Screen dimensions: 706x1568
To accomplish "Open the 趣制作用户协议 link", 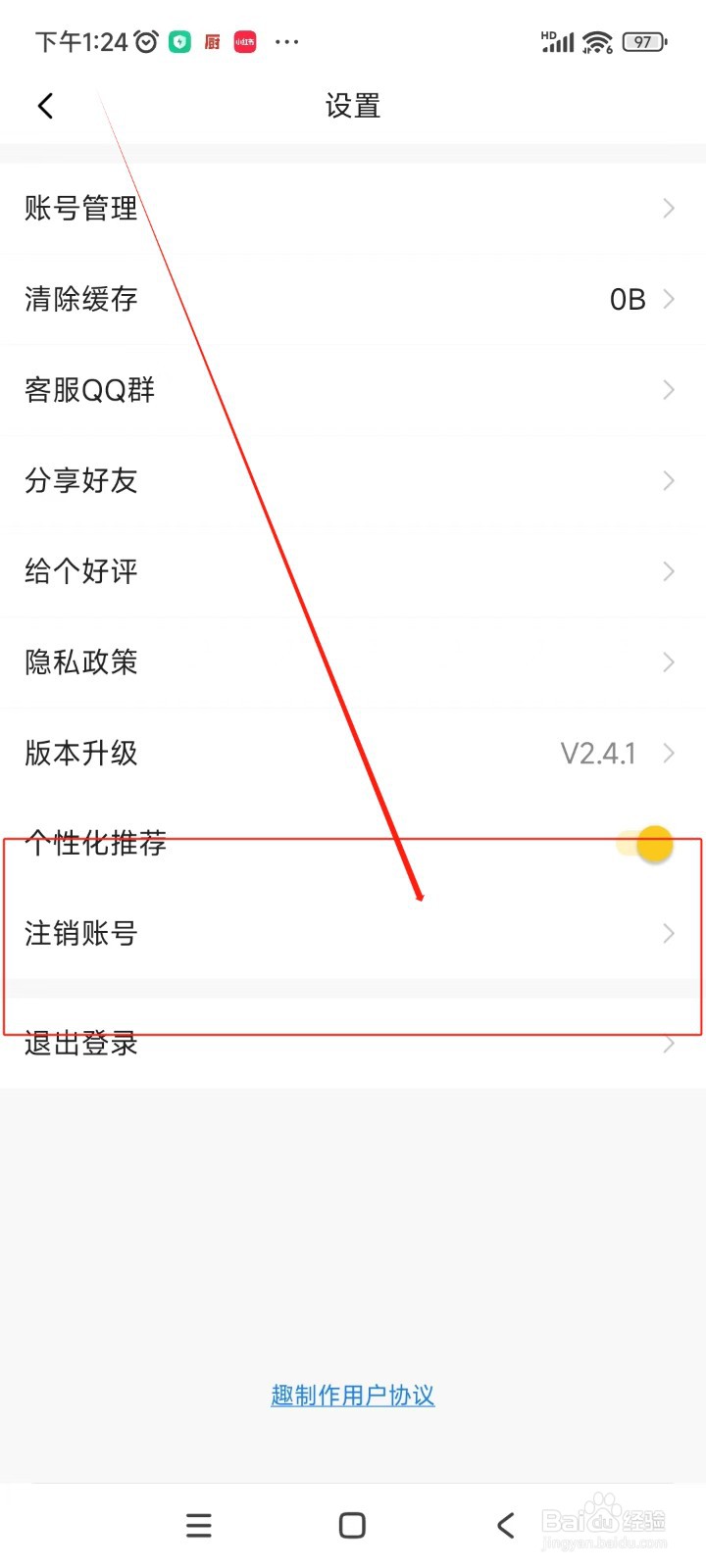I will pyautogui.click(x=352, y=1396).
